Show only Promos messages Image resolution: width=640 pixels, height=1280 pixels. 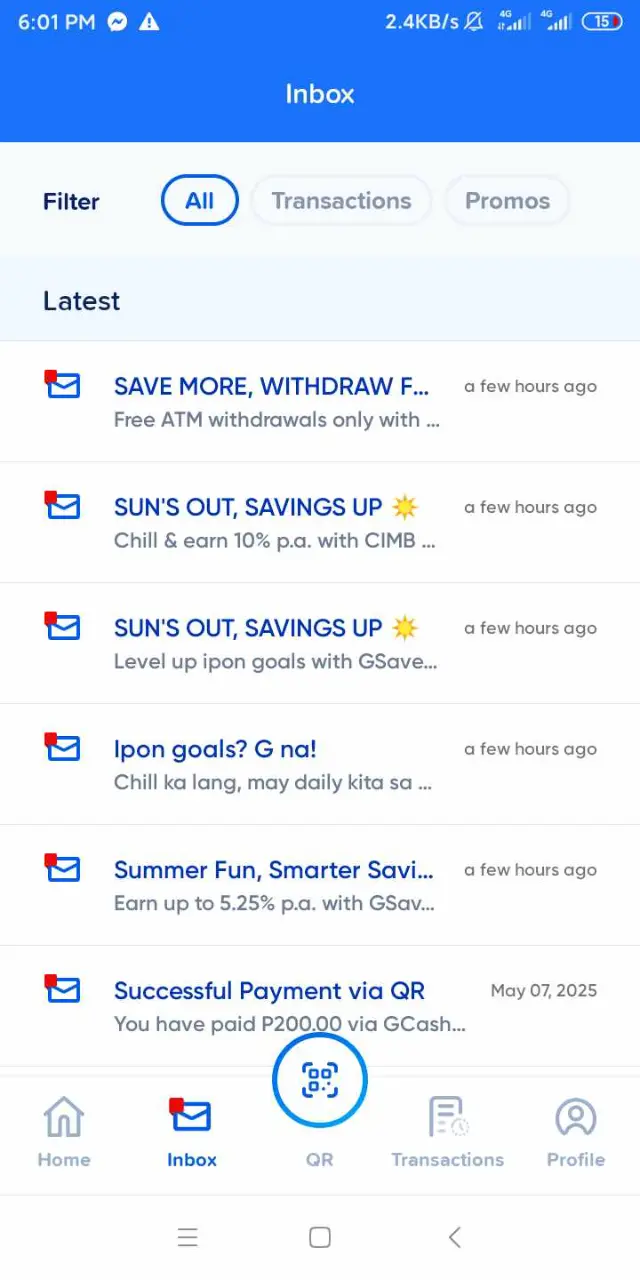507,200
